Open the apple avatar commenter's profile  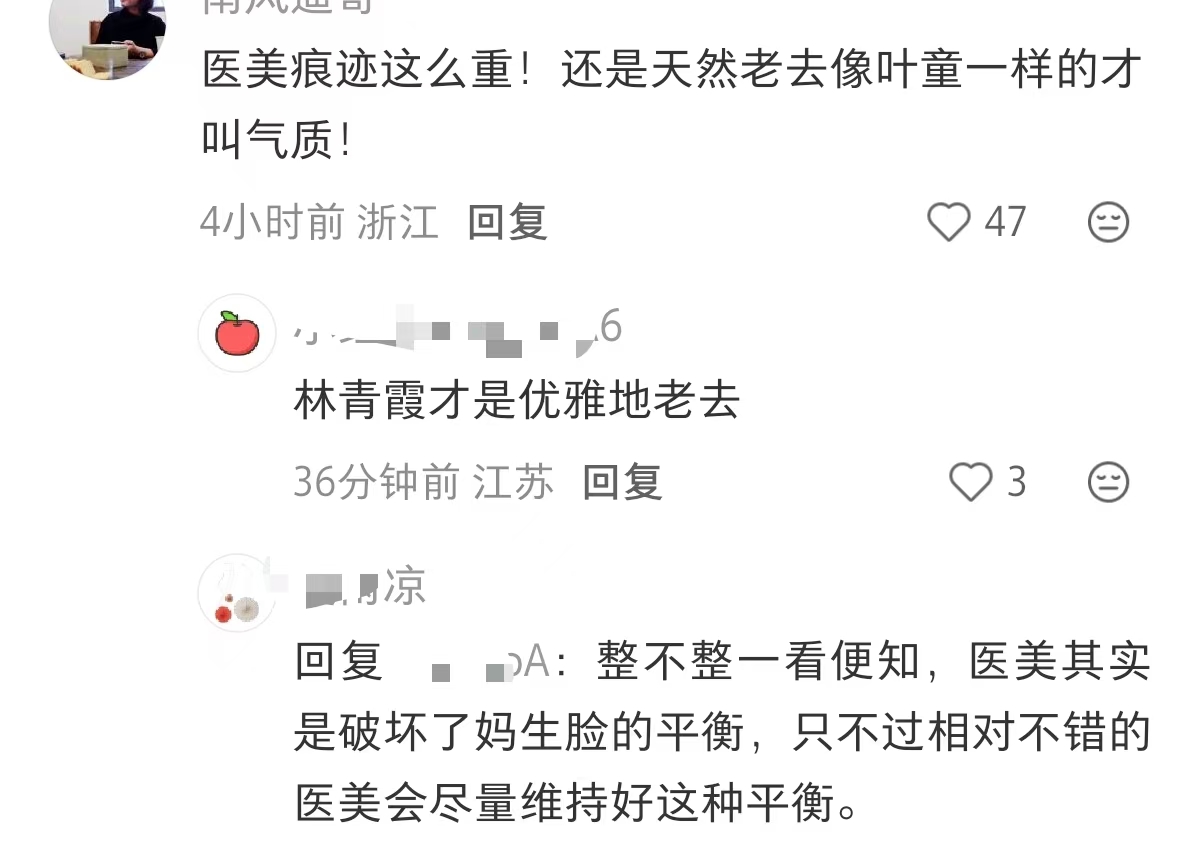pos(236,334)
